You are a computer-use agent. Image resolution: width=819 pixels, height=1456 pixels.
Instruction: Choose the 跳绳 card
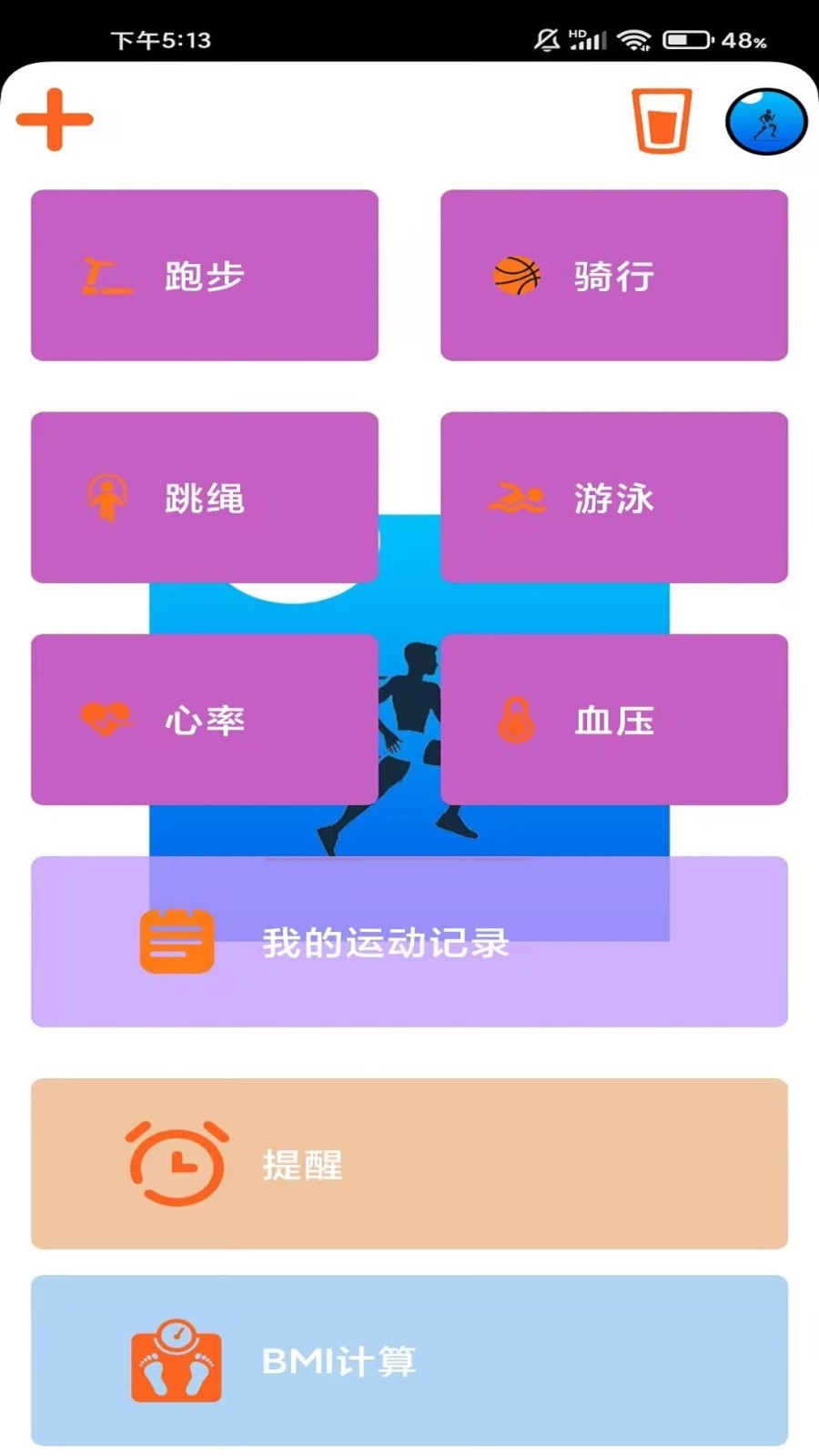click(205, 497)
